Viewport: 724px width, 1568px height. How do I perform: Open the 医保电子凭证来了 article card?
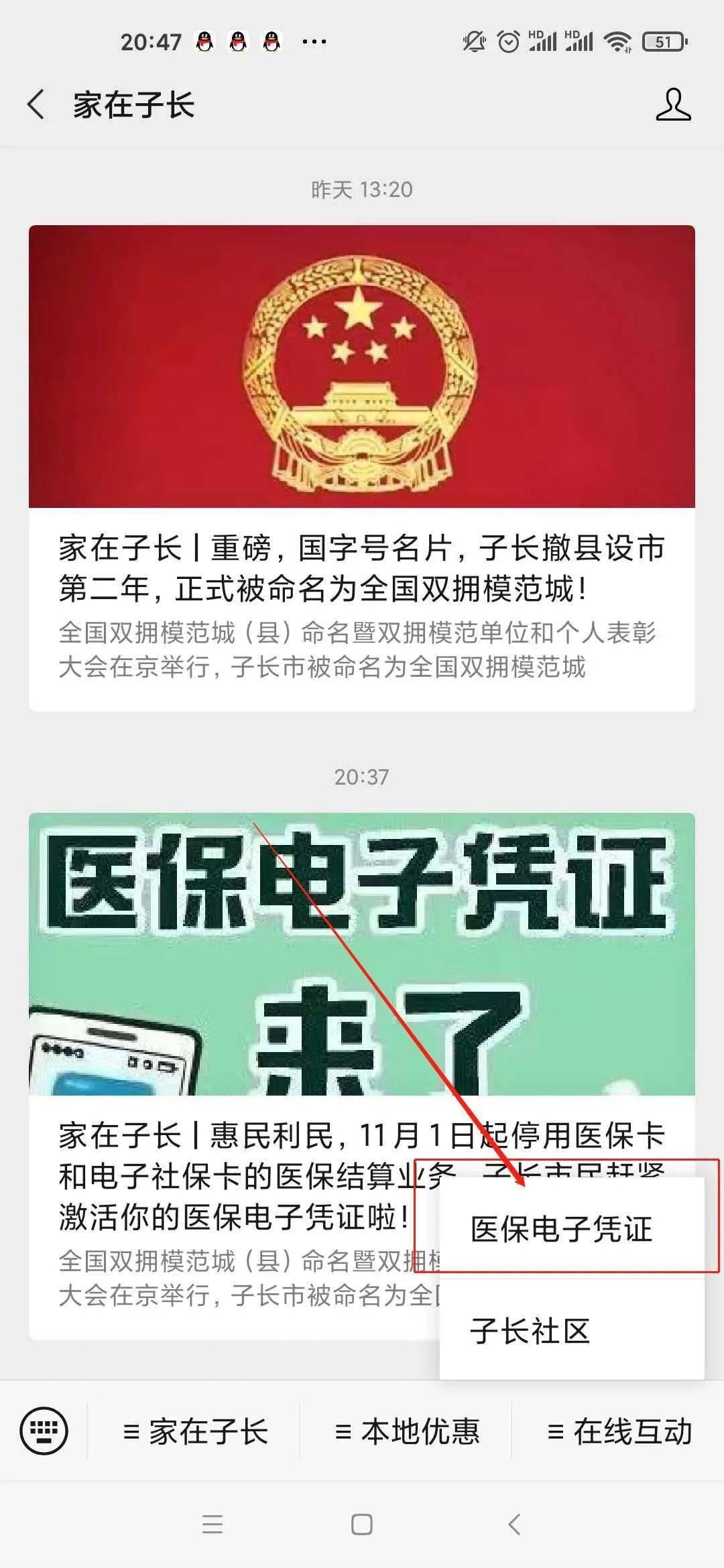[362, 1076]
